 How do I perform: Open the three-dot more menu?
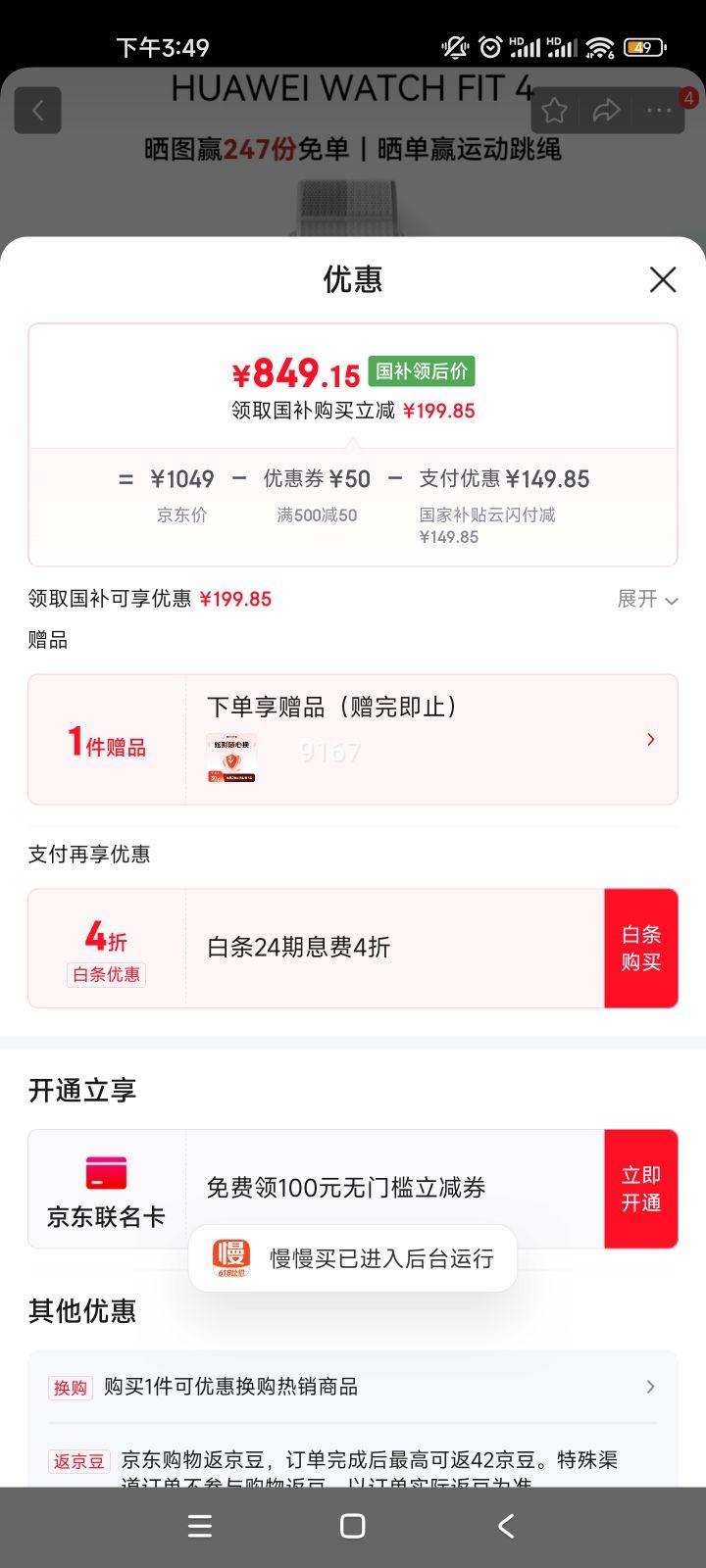click(659, 110)
